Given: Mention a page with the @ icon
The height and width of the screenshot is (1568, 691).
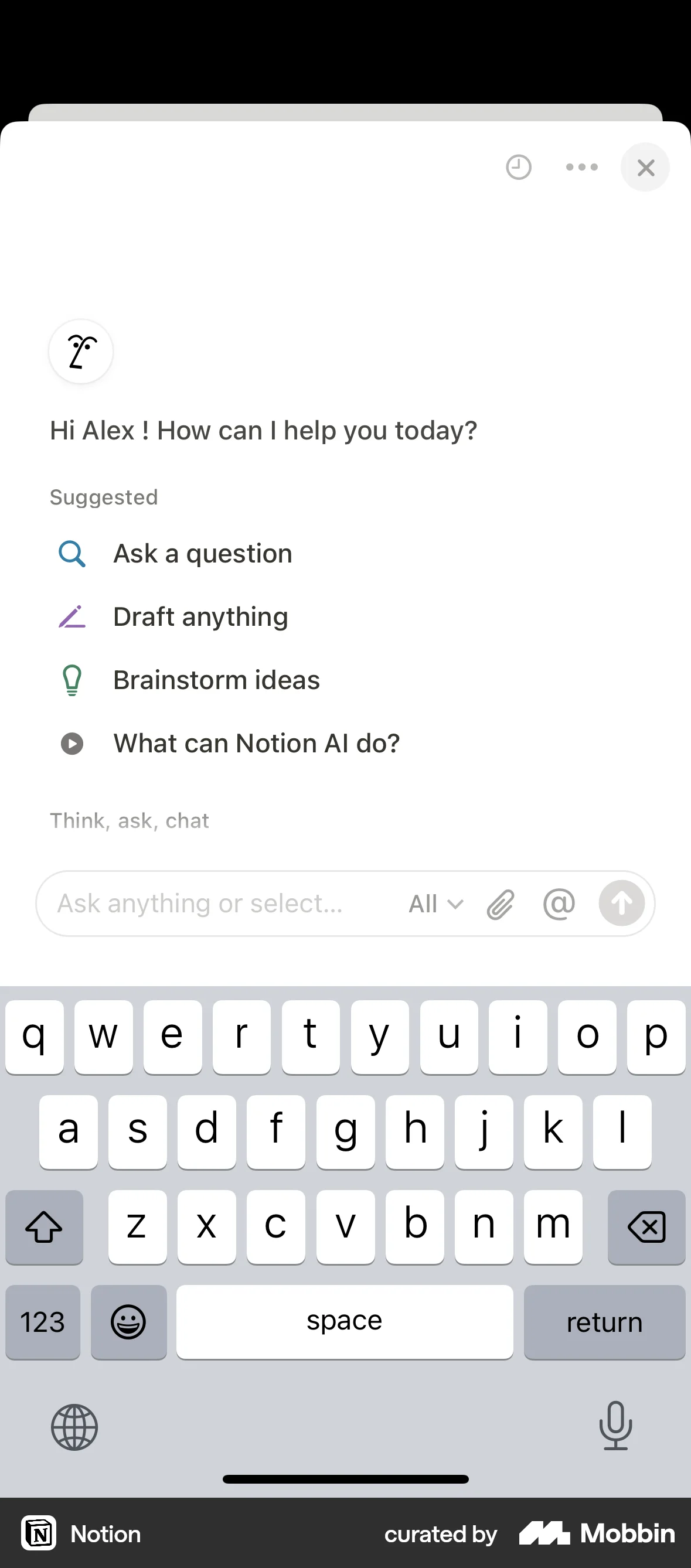Looking at the screenshot, I should [x=559, y=904].
